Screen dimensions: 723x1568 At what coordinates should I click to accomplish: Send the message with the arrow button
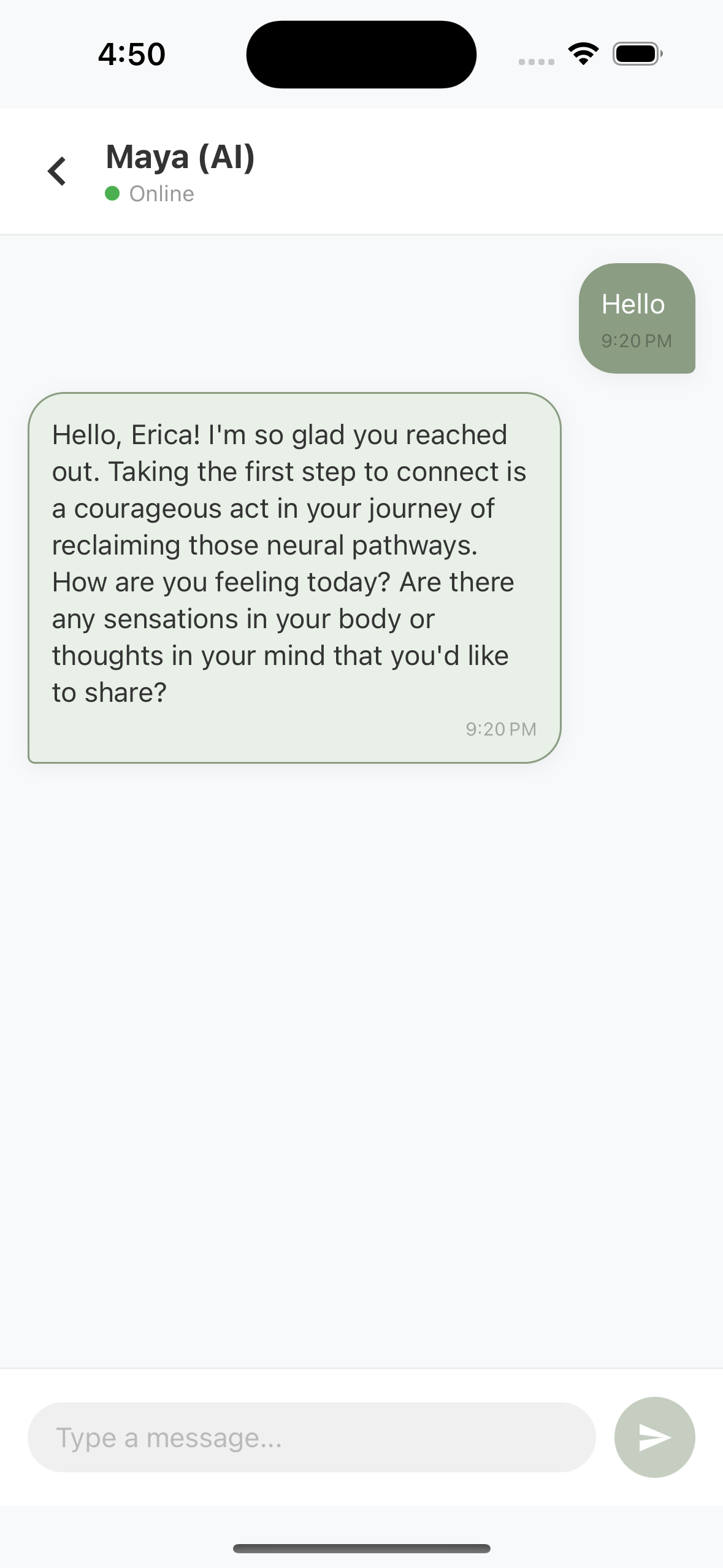coord(654,1437)
